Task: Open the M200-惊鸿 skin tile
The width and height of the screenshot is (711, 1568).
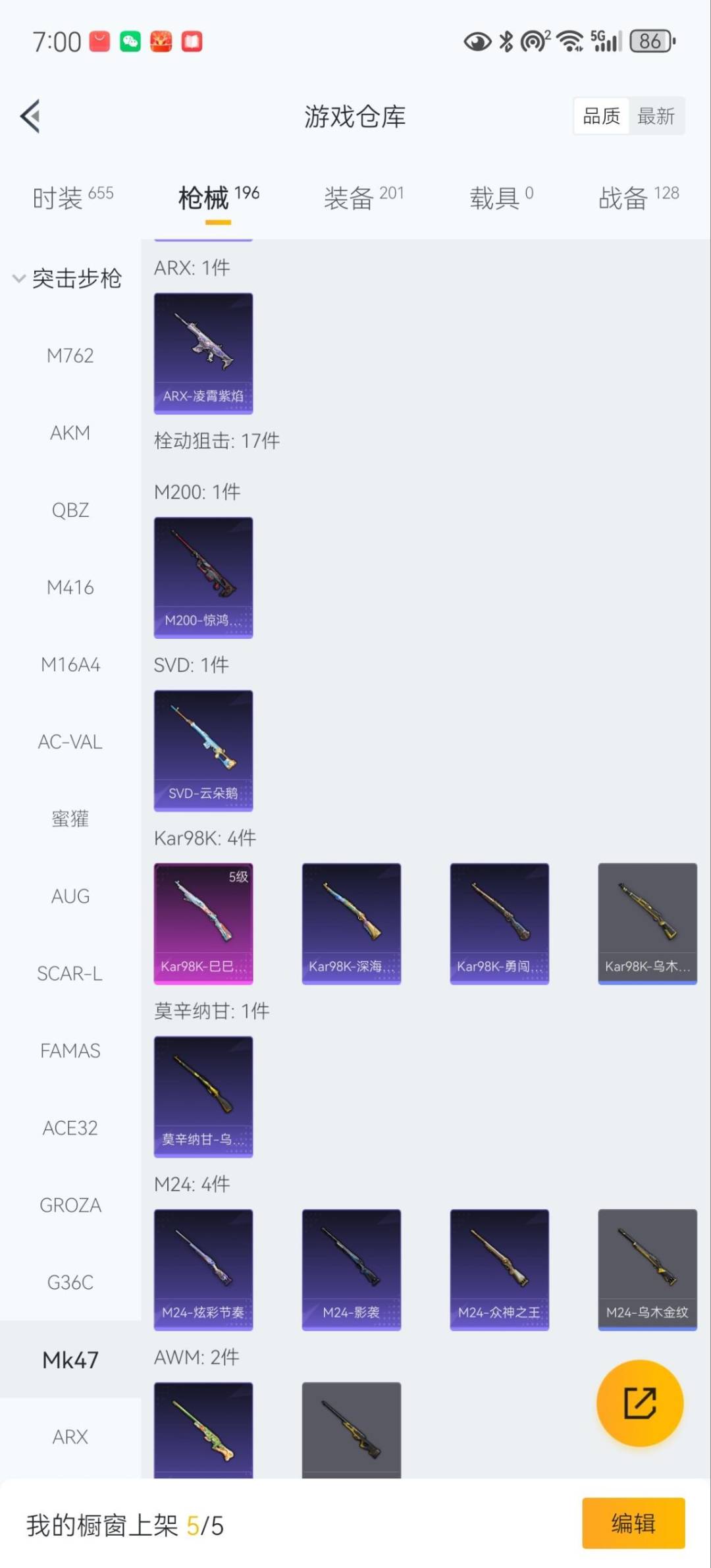Action: pos(203,577)
